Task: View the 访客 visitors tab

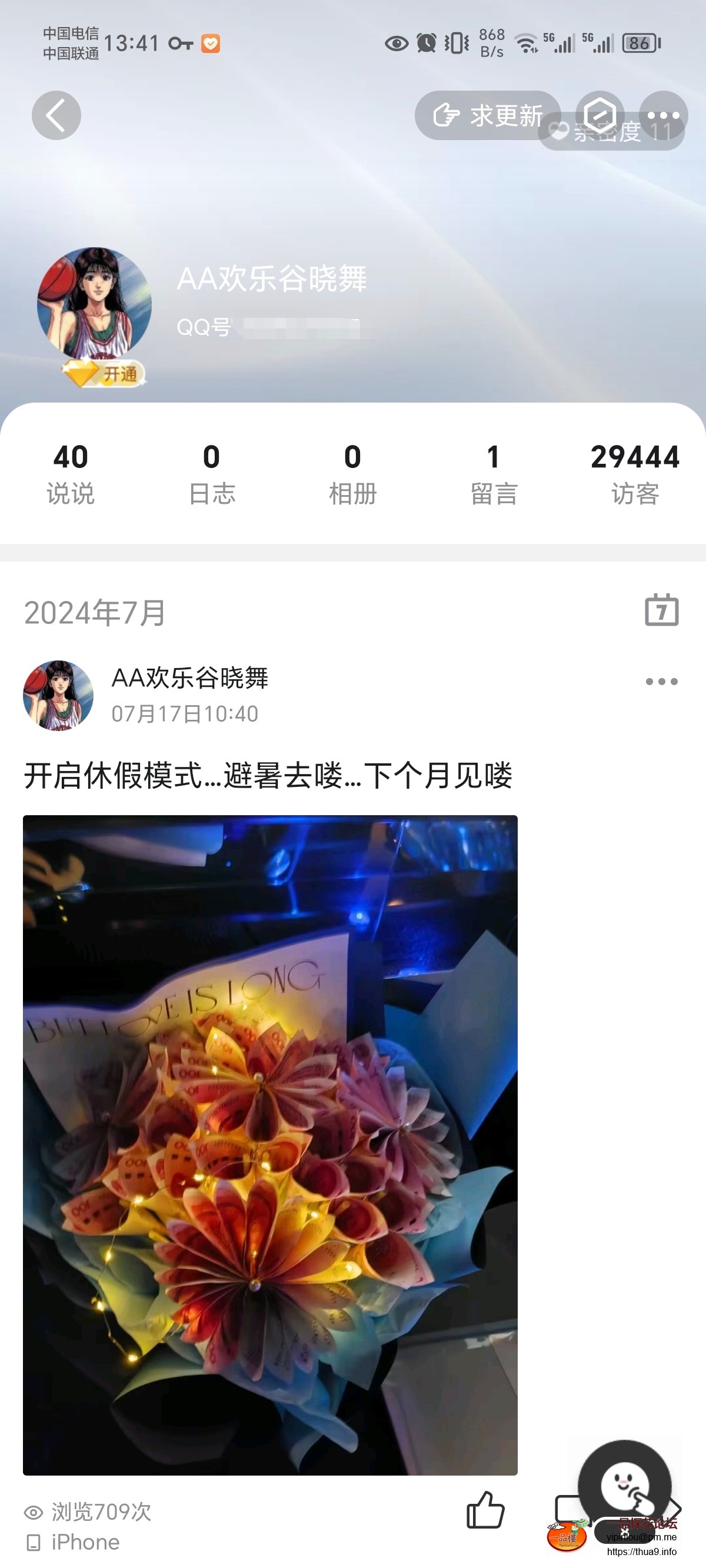Action: pyautogui.click(x=636, y=471)
